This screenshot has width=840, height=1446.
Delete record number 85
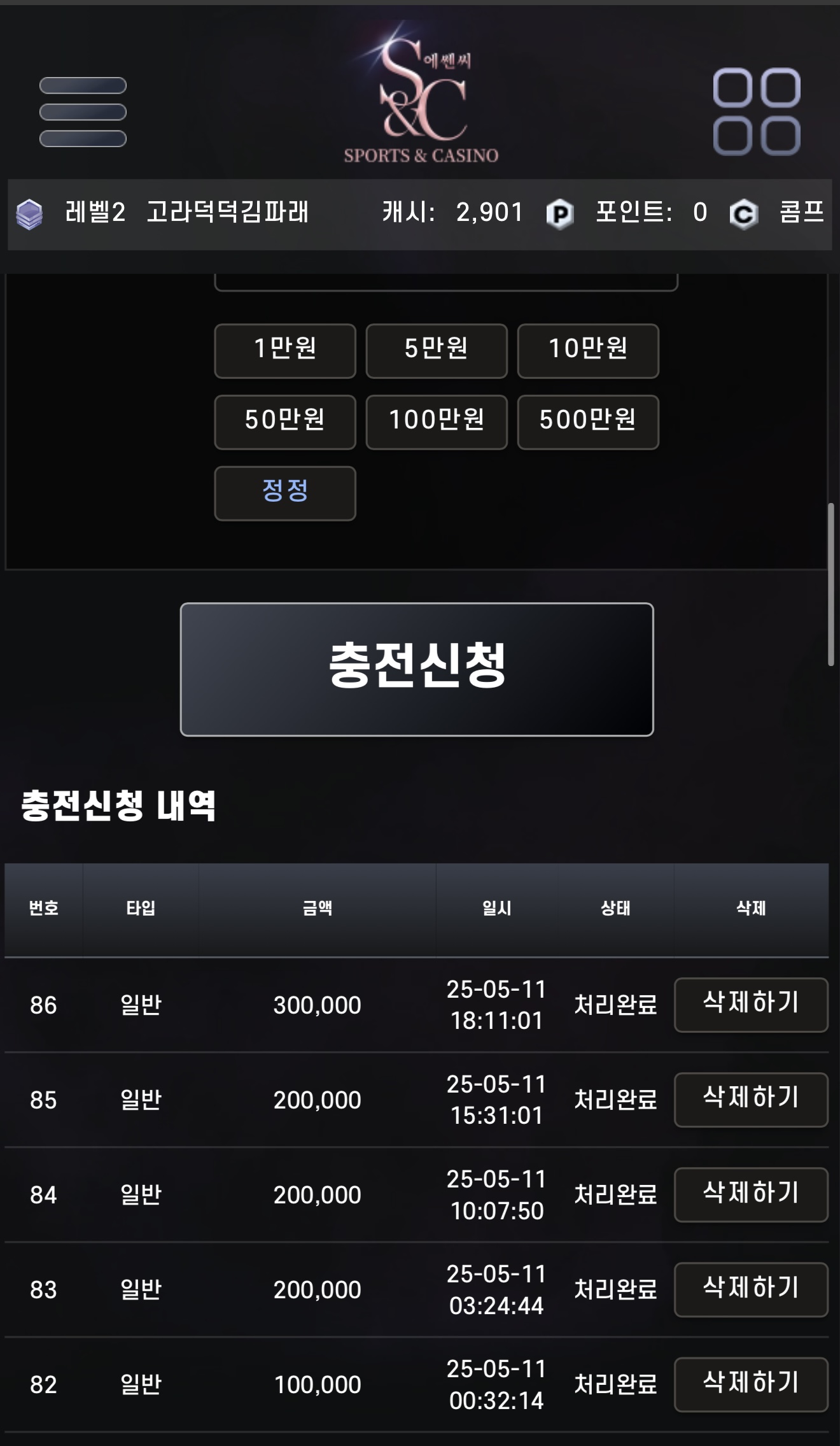click(x=751, y=1100)
